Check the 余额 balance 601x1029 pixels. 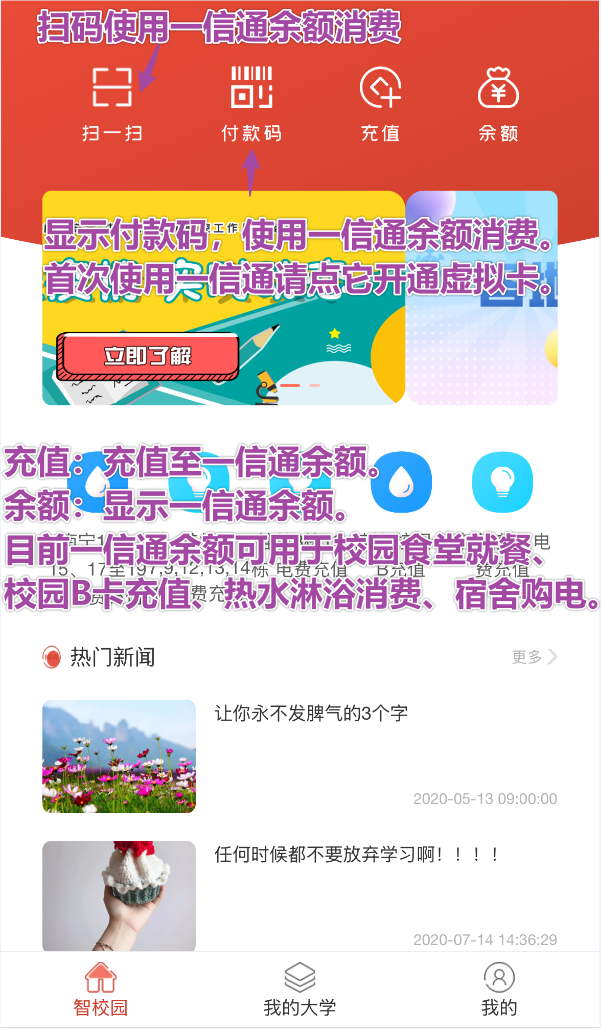[x=499, y=103]
